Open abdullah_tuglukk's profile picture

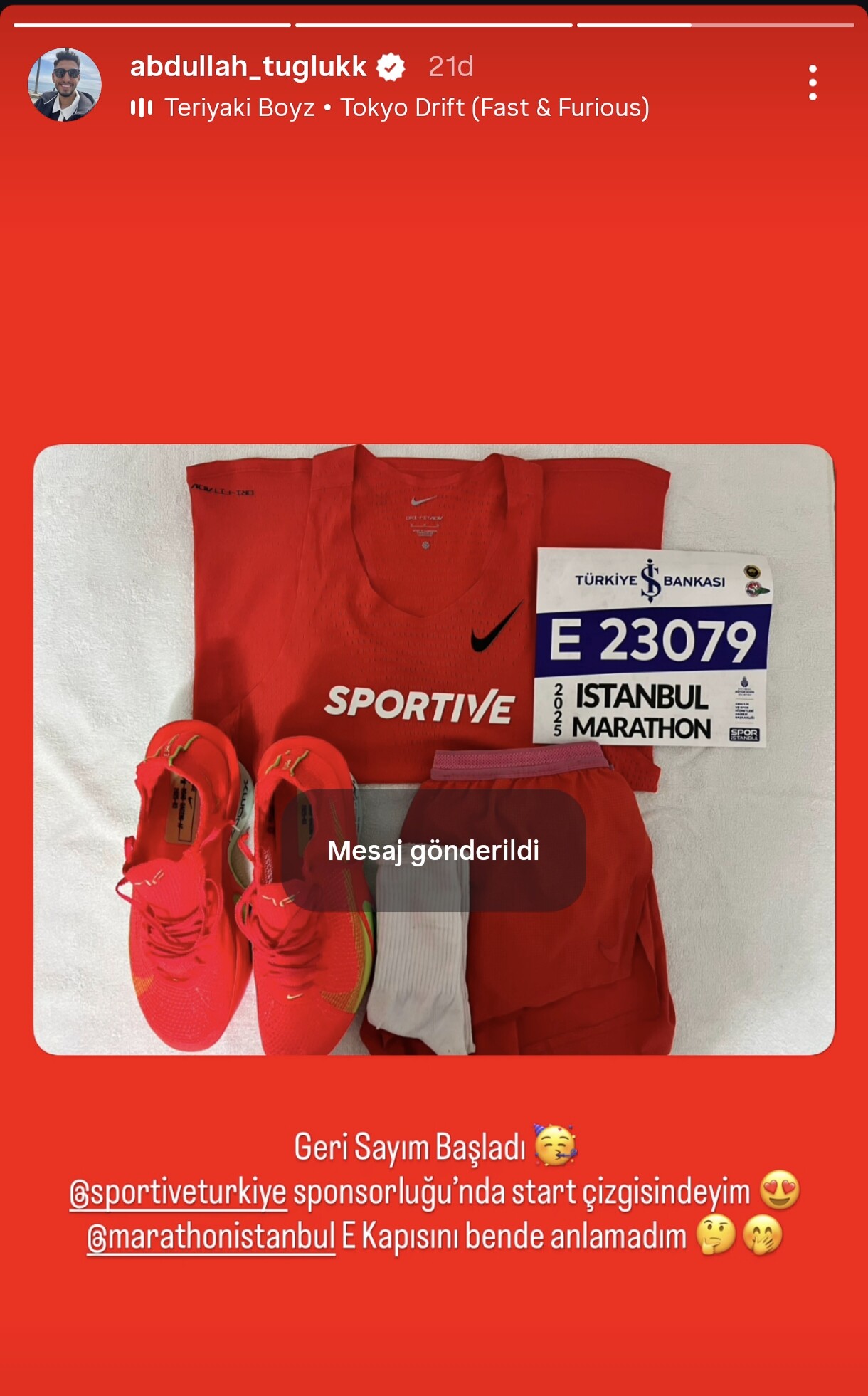(x=64, y=85)
